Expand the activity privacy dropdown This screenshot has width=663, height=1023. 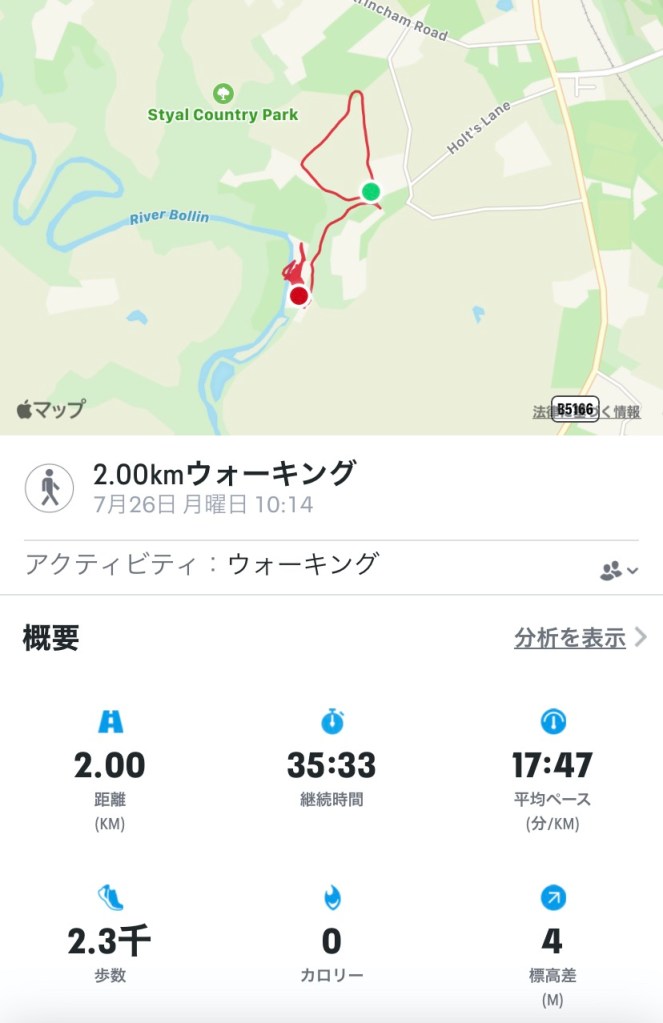(x=619, y=570)
